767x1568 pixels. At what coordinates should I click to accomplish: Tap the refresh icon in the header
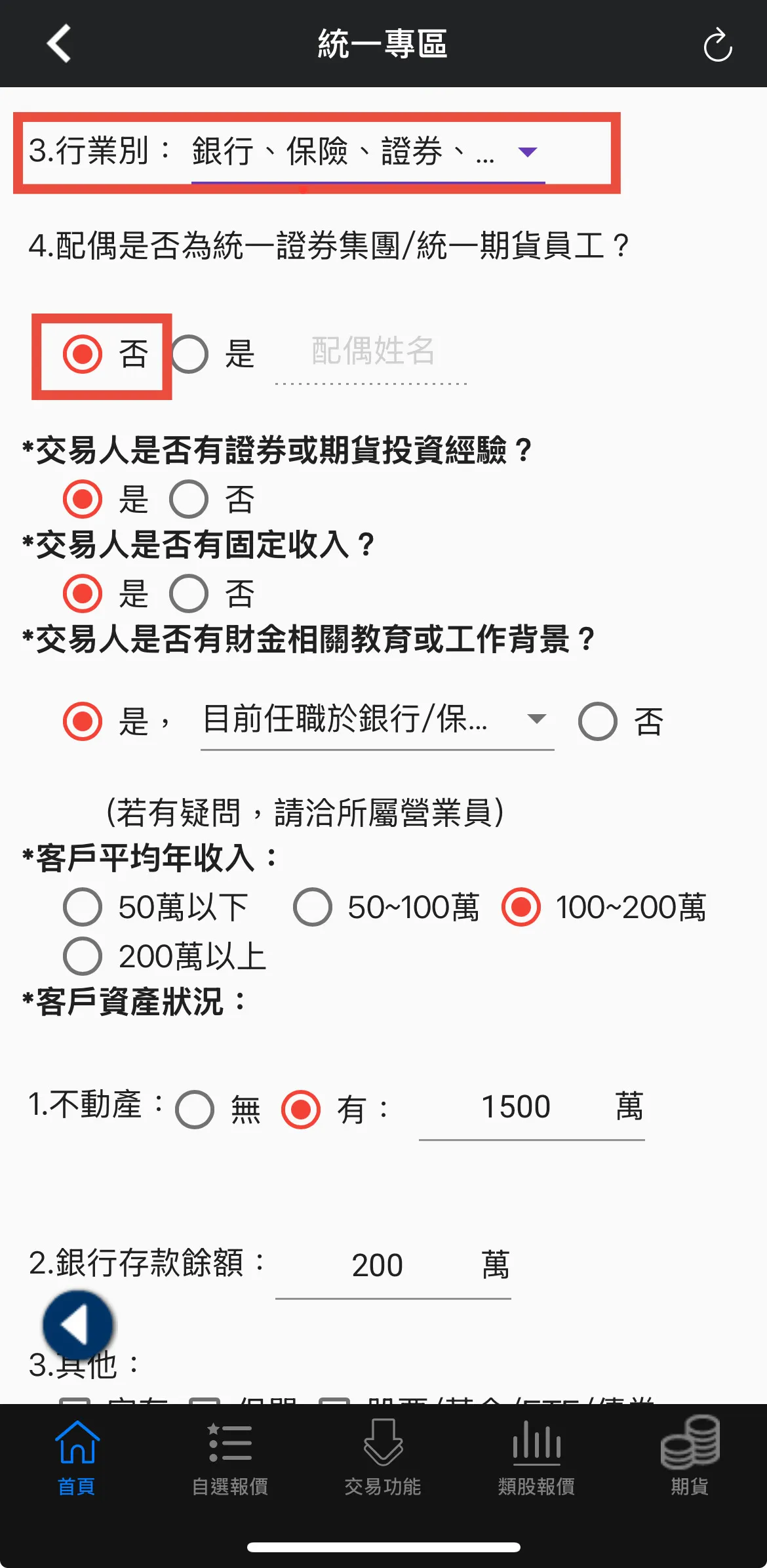717,45
